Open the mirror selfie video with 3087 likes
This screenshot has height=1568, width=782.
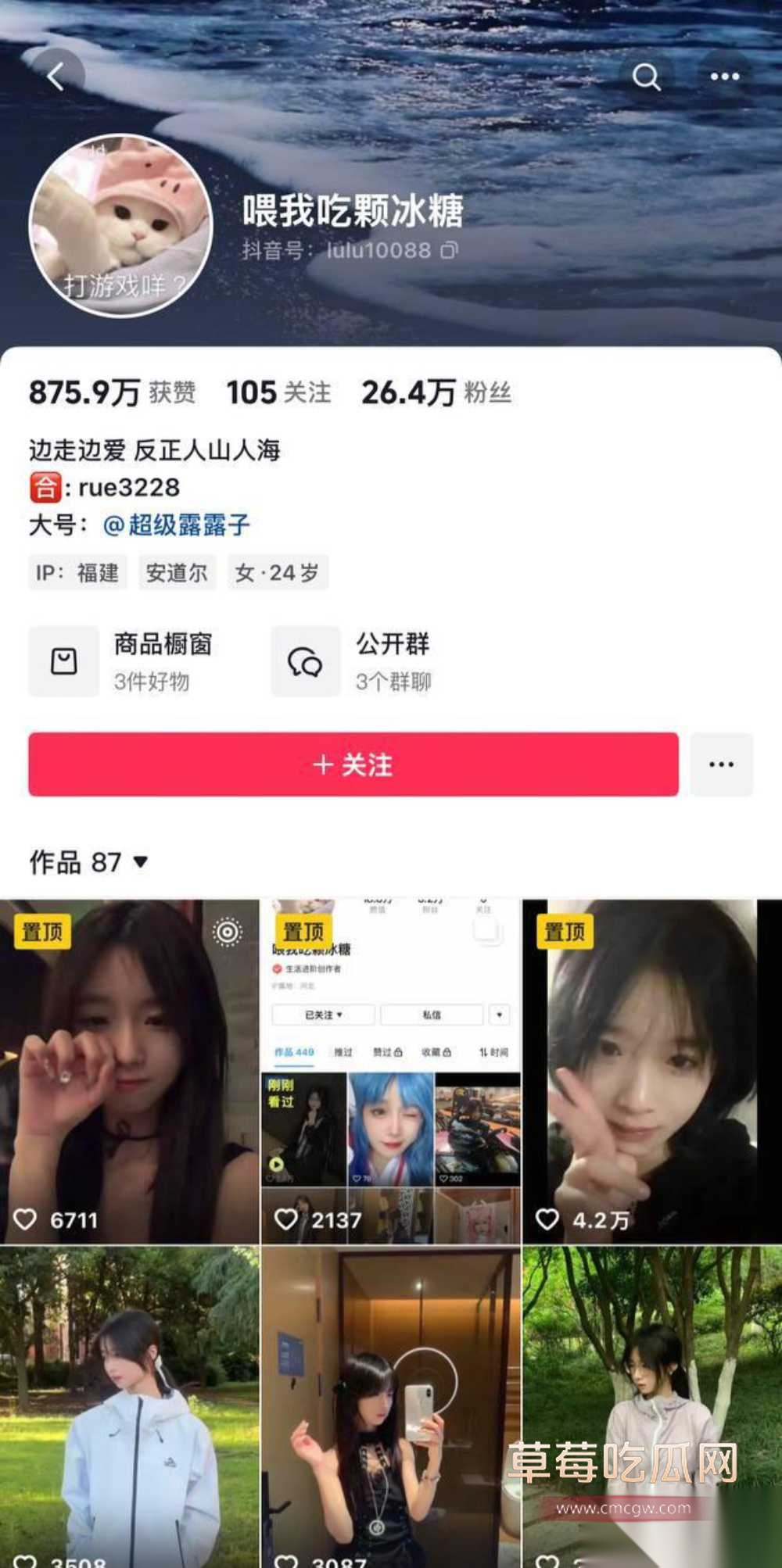390,1407
